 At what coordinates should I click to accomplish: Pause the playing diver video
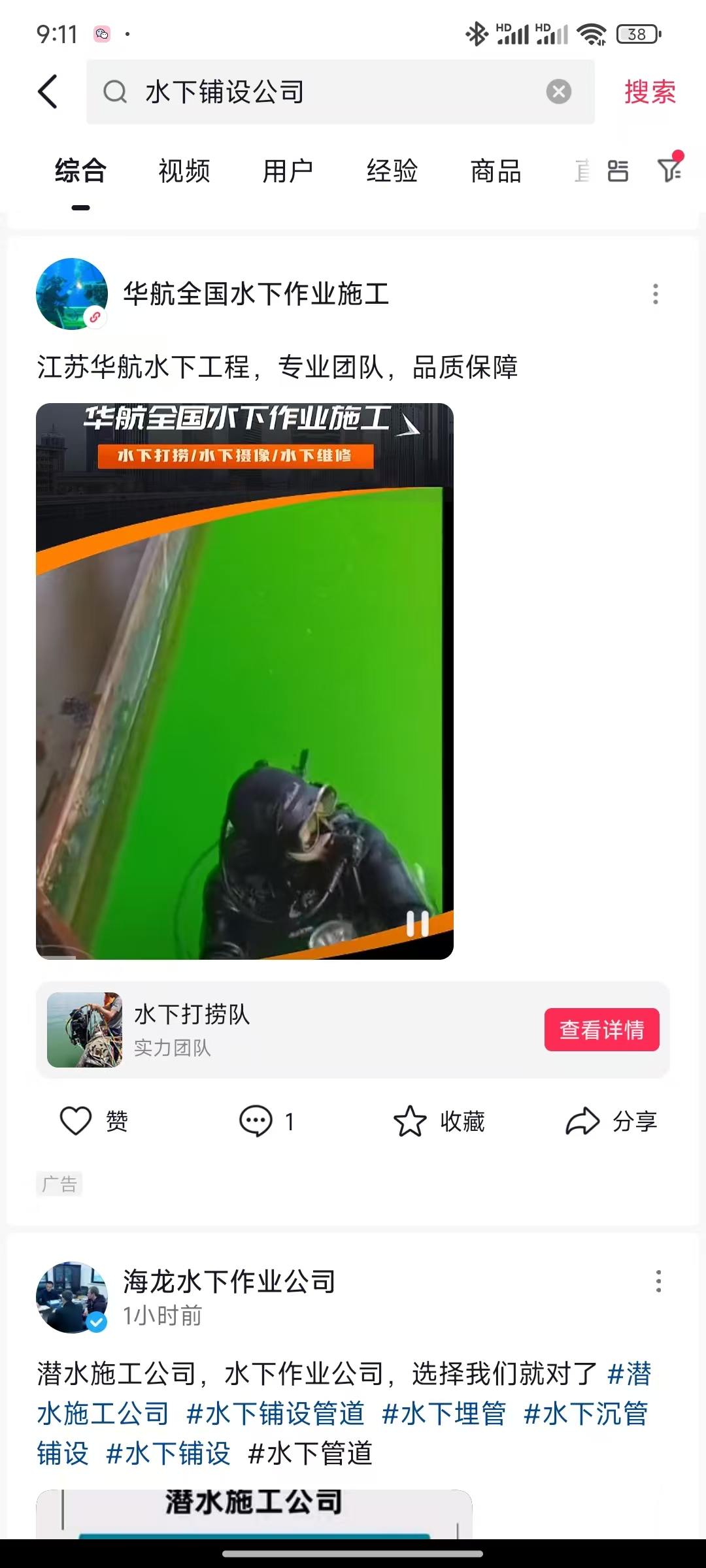[417, 923]
